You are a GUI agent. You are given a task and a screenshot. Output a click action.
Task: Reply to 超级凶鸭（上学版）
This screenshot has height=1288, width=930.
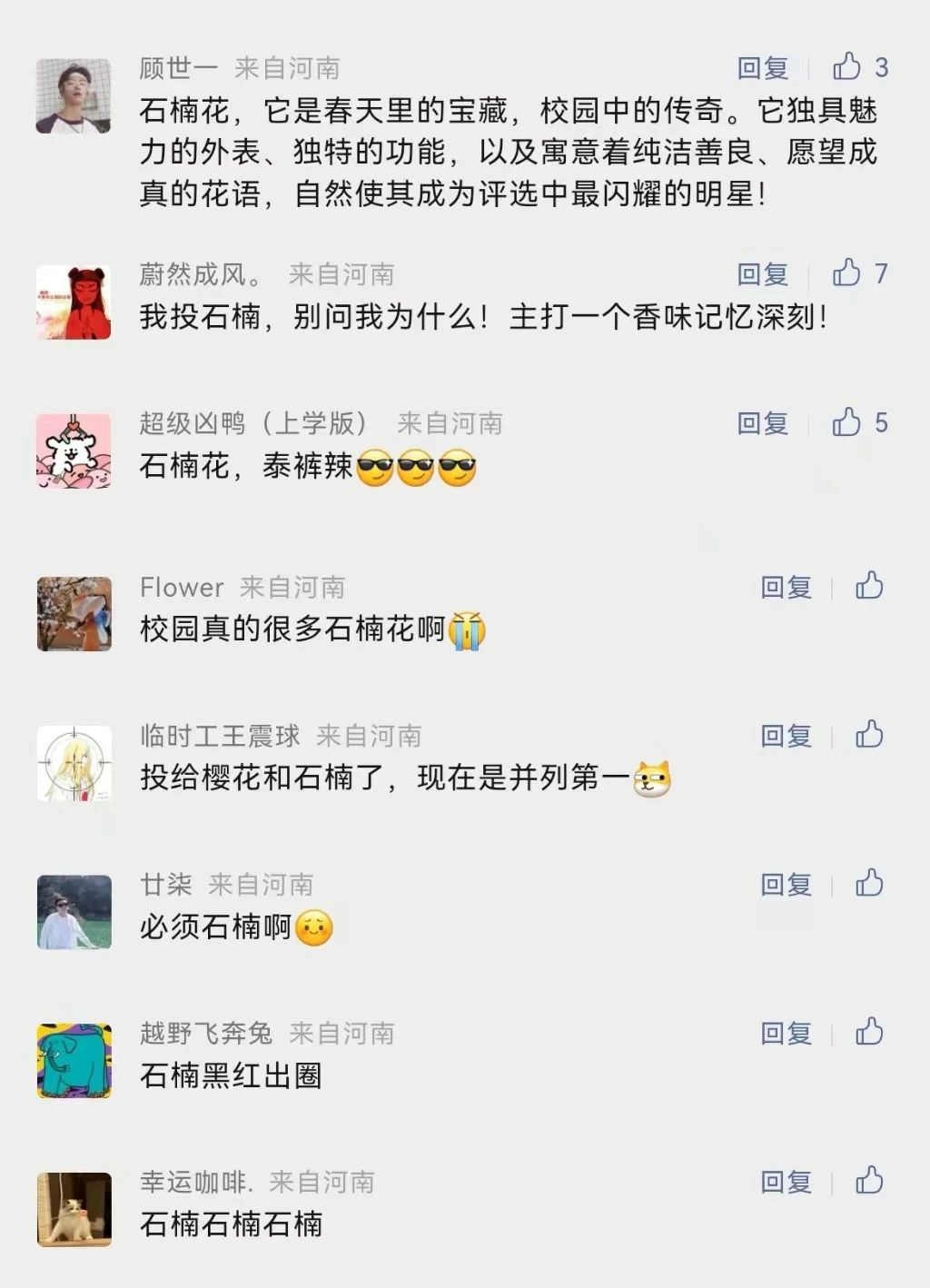point(763,423)
